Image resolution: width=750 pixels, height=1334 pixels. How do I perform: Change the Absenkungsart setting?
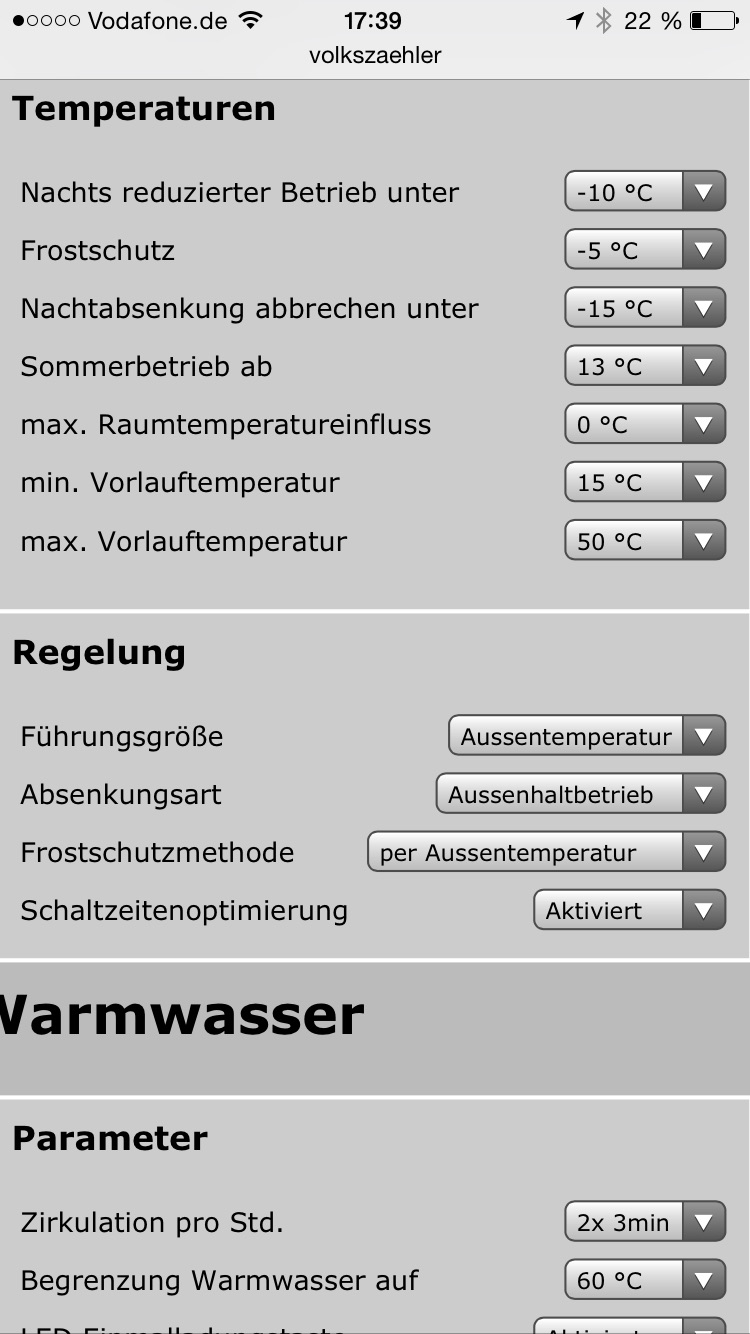pos(581,795)
